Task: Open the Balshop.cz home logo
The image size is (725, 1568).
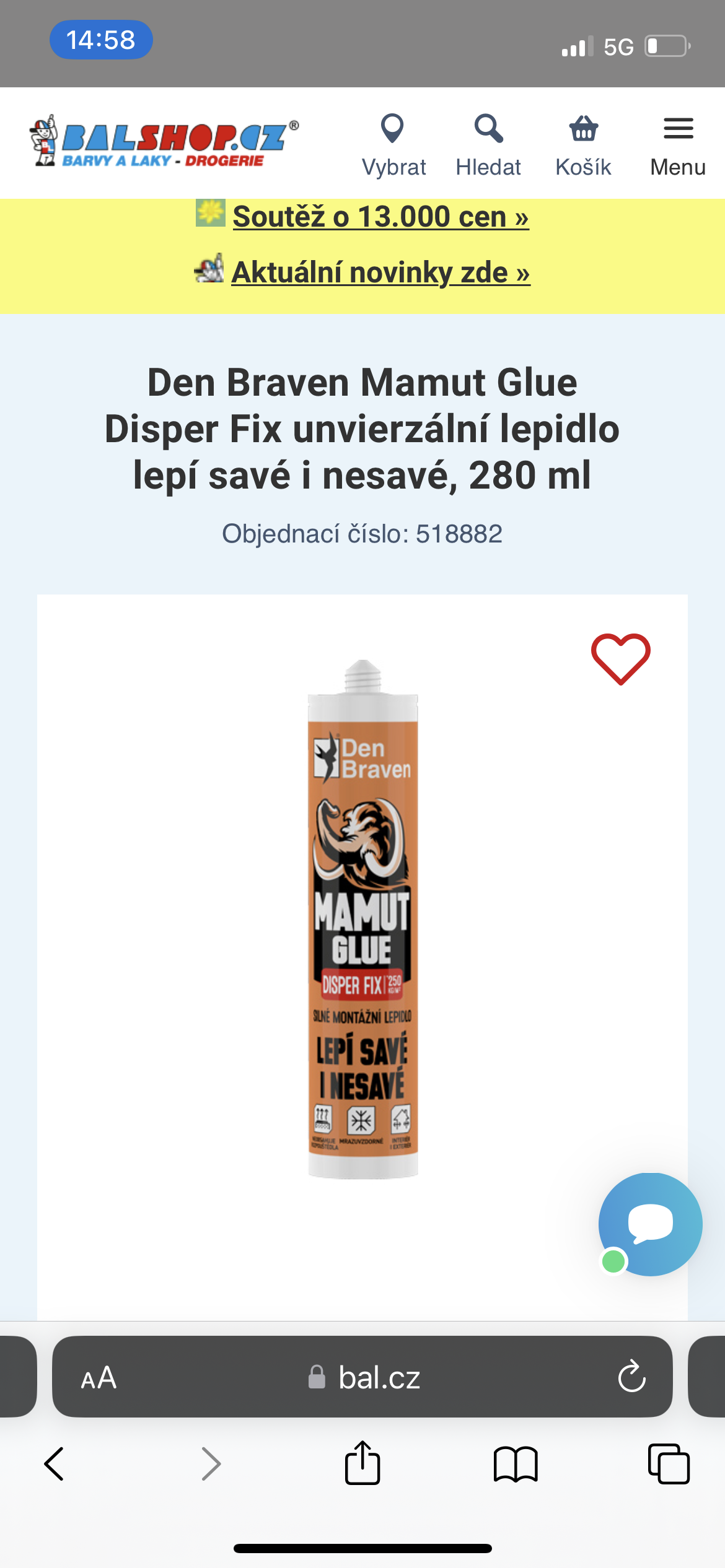Action: click(x=164, y=141)
